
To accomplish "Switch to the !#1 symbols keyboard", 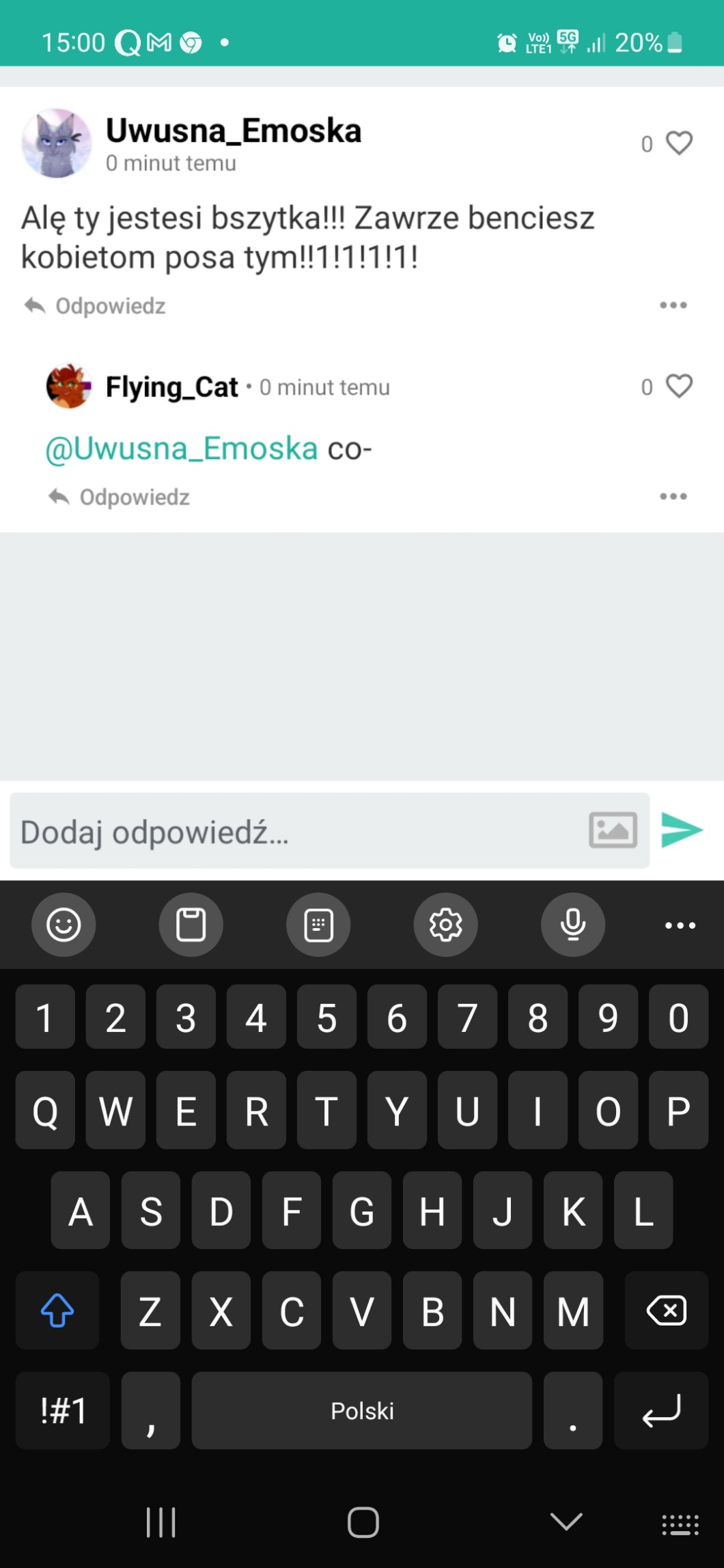I will [x=63, y=1410].
